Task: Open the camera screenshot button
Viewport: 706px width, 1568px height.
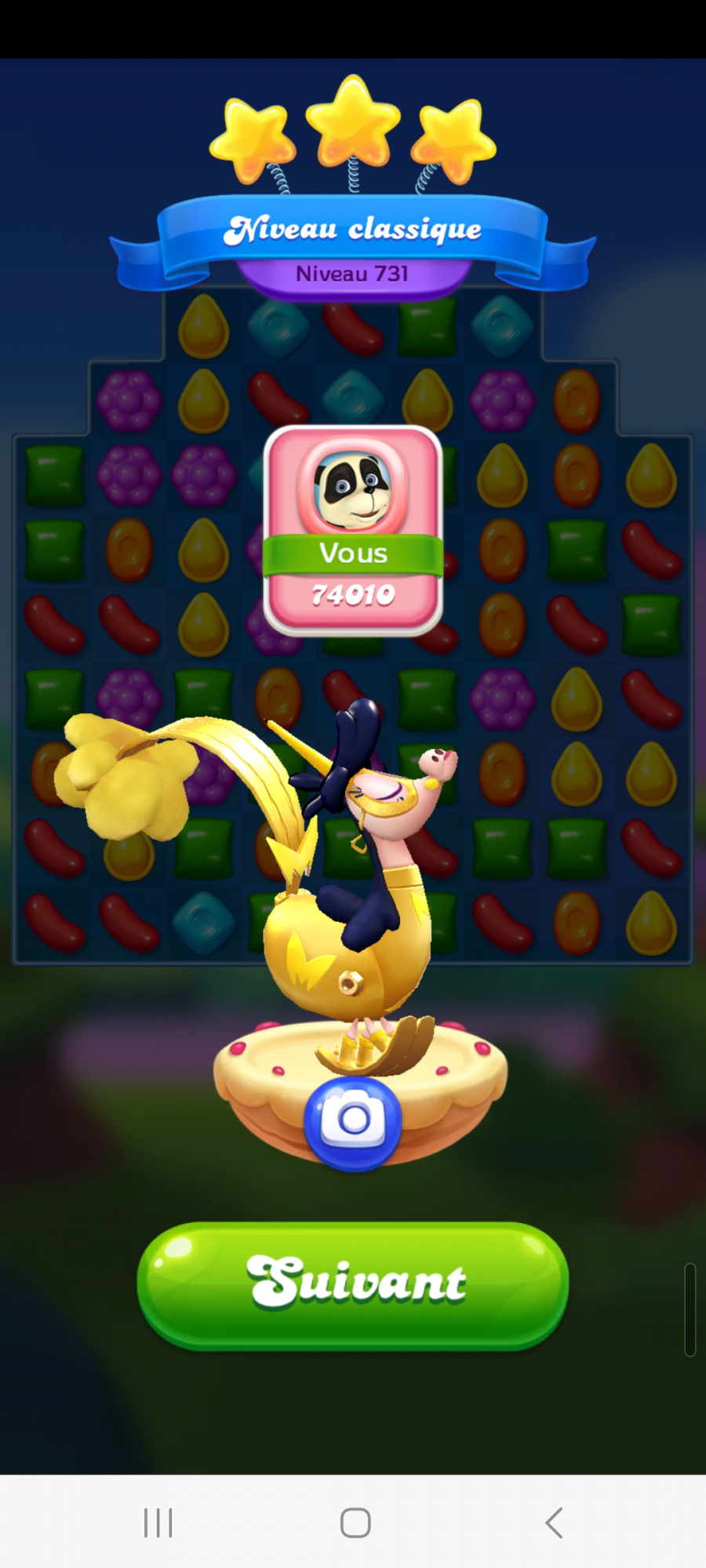Action: coord(353,1122)
